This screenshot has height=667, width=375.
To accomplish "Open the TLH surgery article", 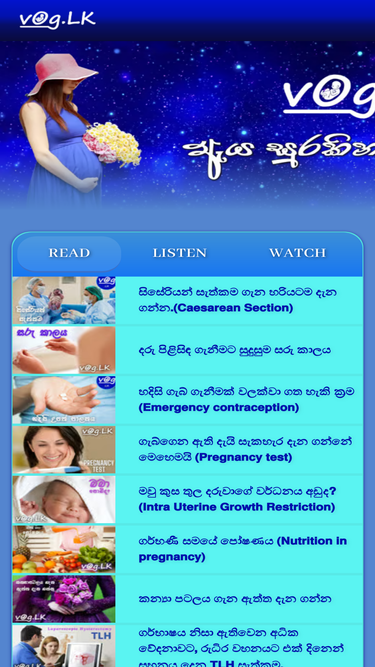I will (x=188, y=646).
